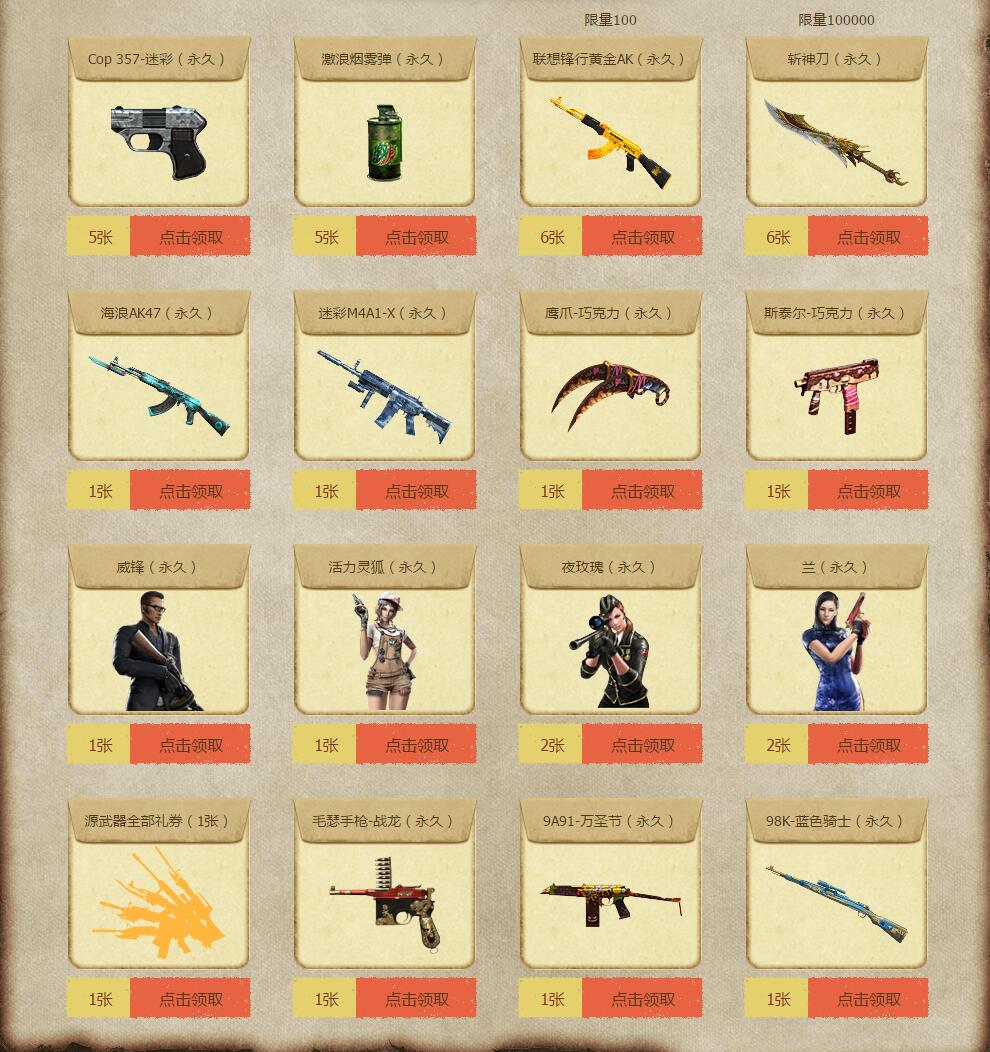
Task: Claim the 98K-蓝色骑士 sniper rifle
Action: pos(868,999)
